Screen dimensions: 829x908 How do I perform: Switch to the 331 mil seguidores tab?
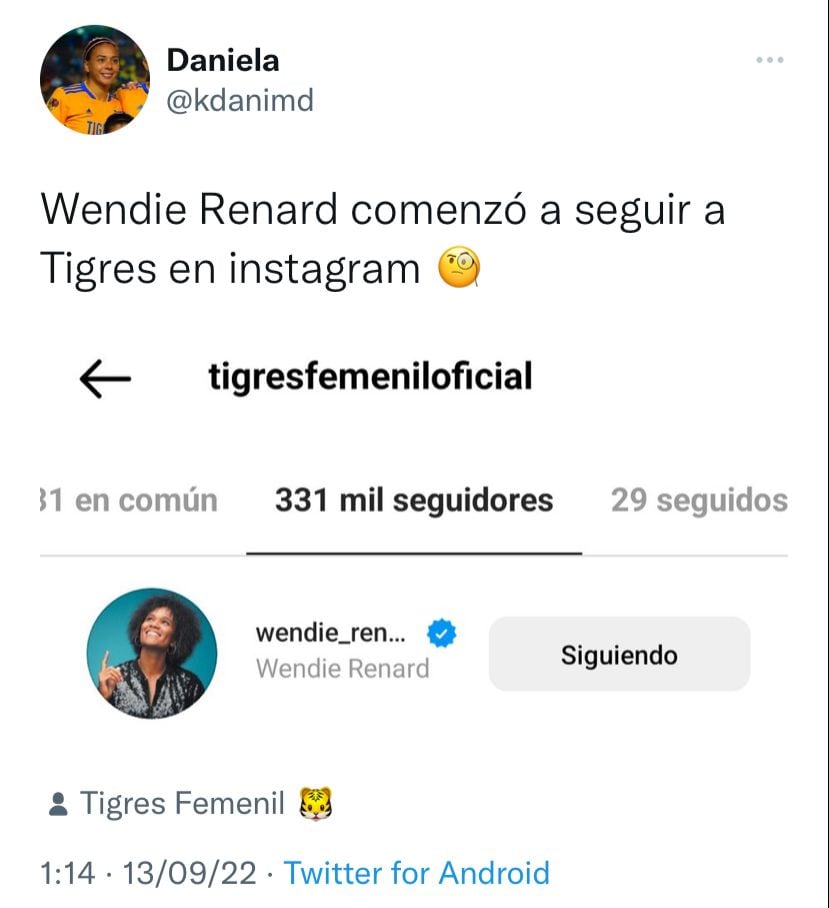point(413,500)
